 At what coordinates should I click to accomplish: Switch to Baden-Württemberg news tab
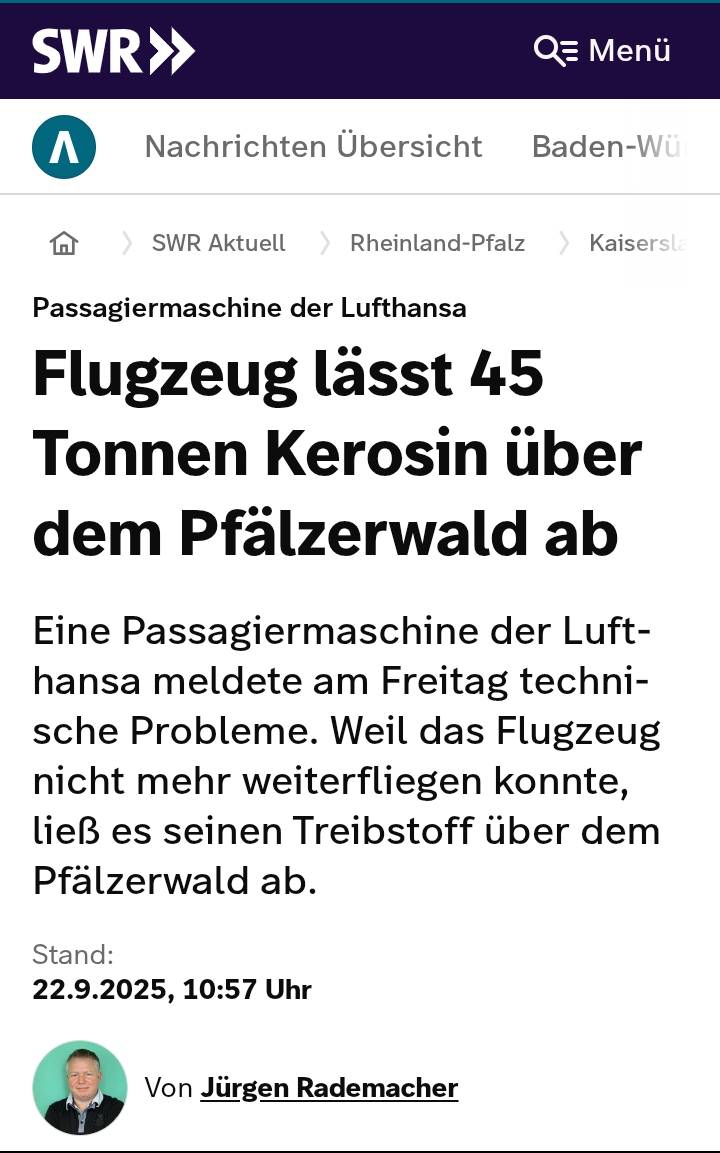click(606, 147)
